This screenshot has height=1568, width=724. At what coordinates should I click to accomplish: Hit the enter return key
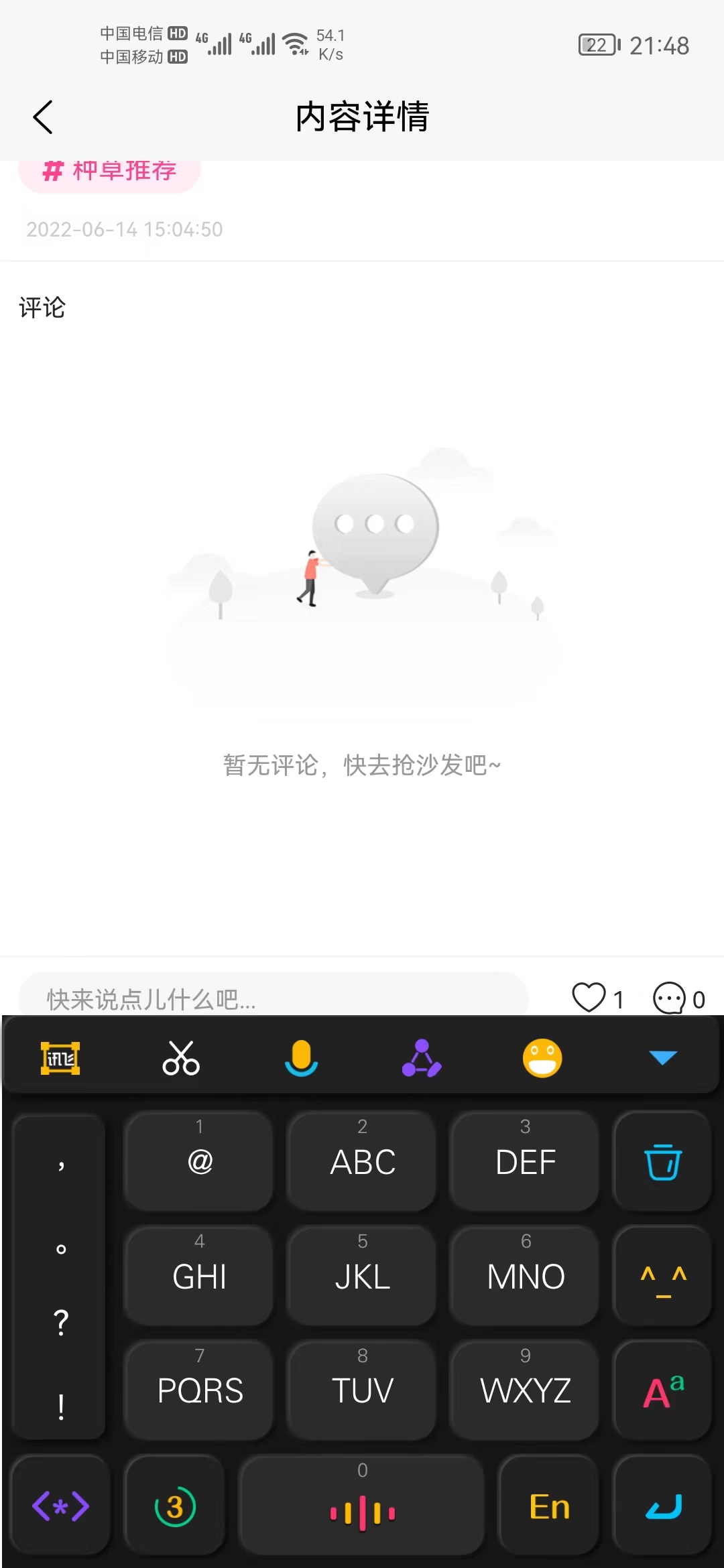pos(662,1506)
